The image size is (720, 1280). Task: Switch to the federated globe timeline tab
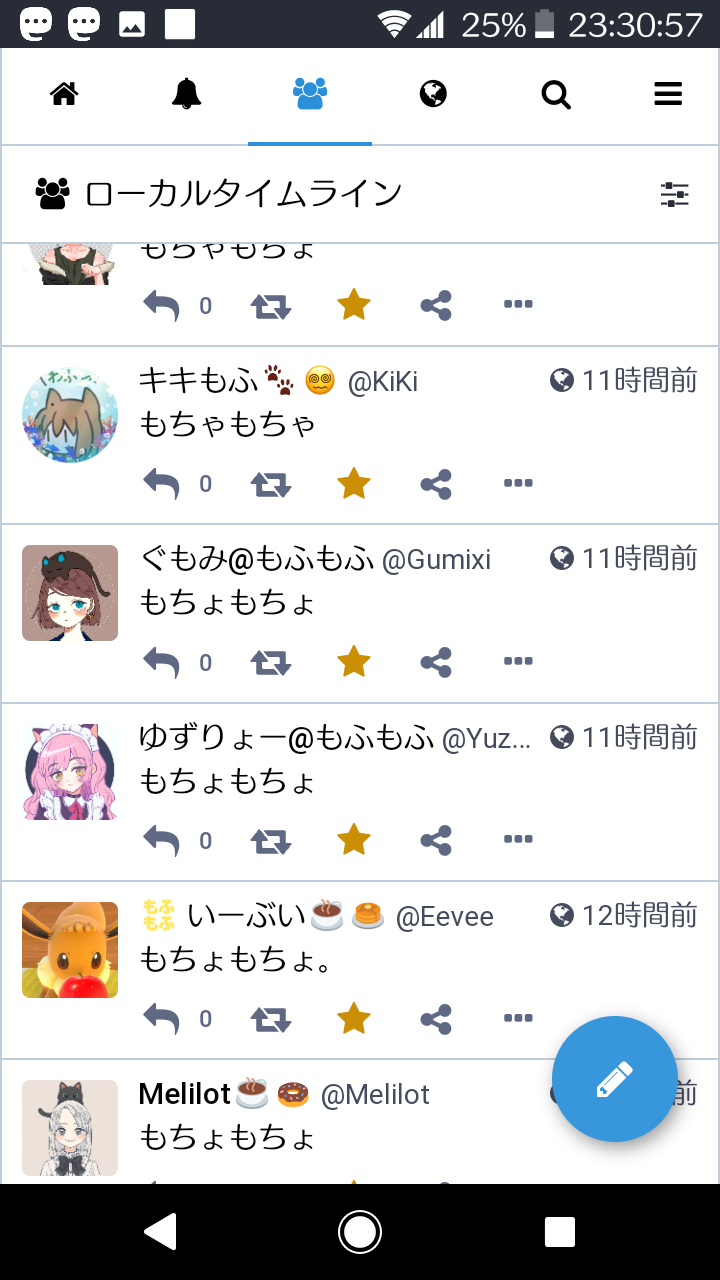433,95
